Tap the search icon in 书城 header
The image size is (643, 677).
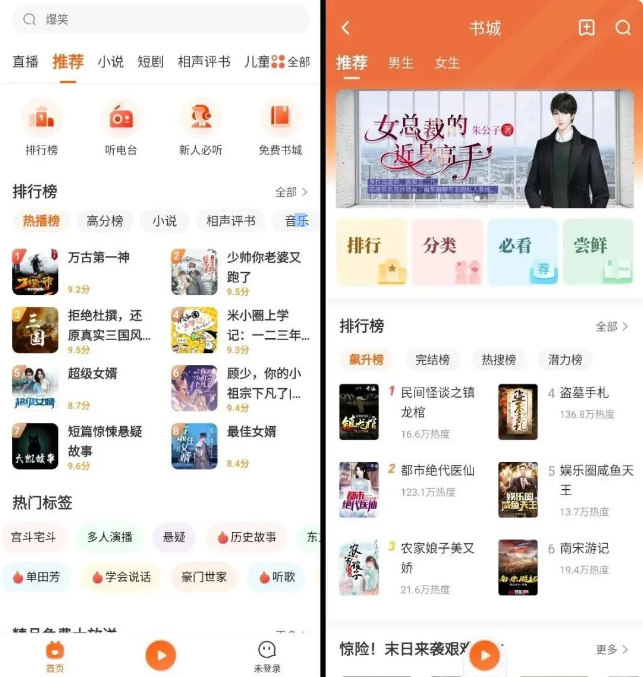(622, 28)
